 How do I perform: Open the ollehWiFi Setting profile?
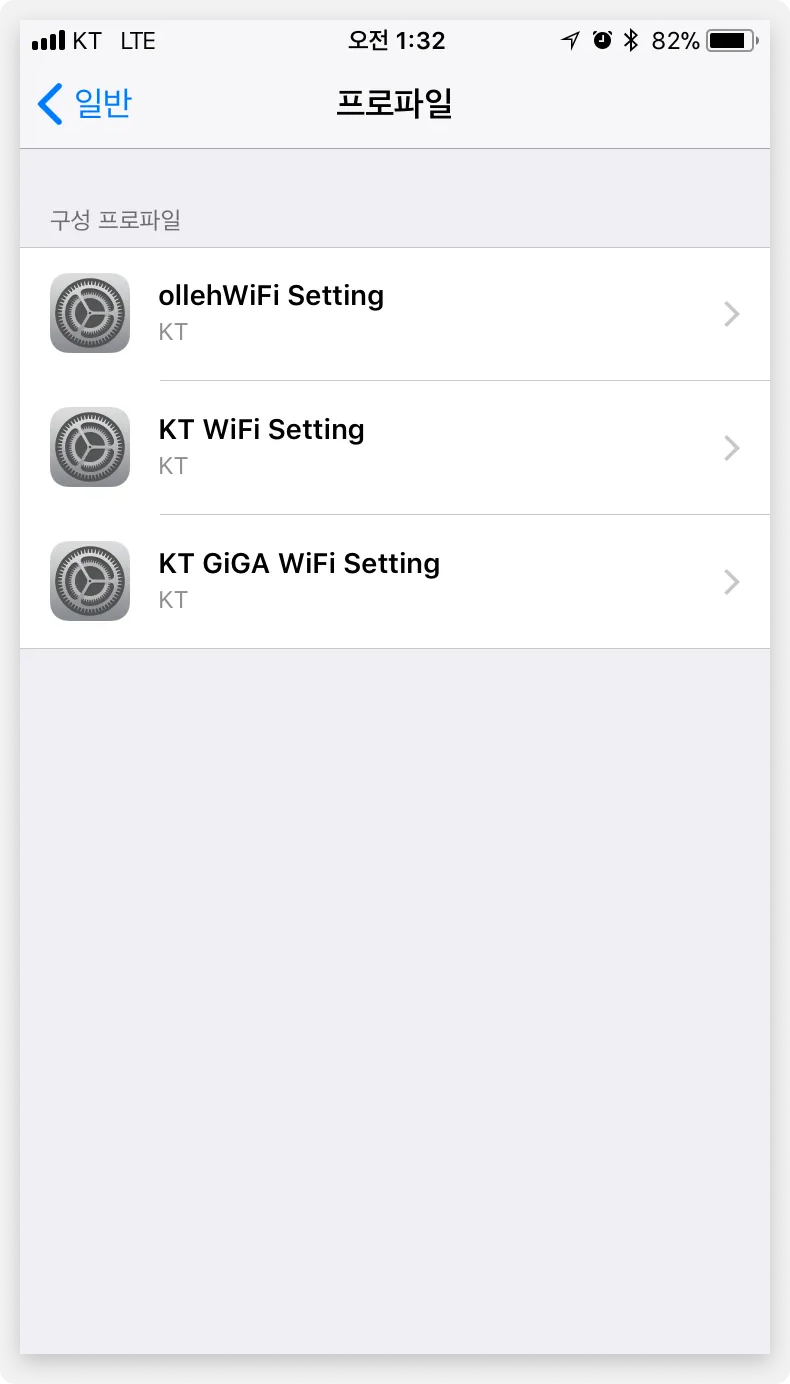click(x=395, y=314)
